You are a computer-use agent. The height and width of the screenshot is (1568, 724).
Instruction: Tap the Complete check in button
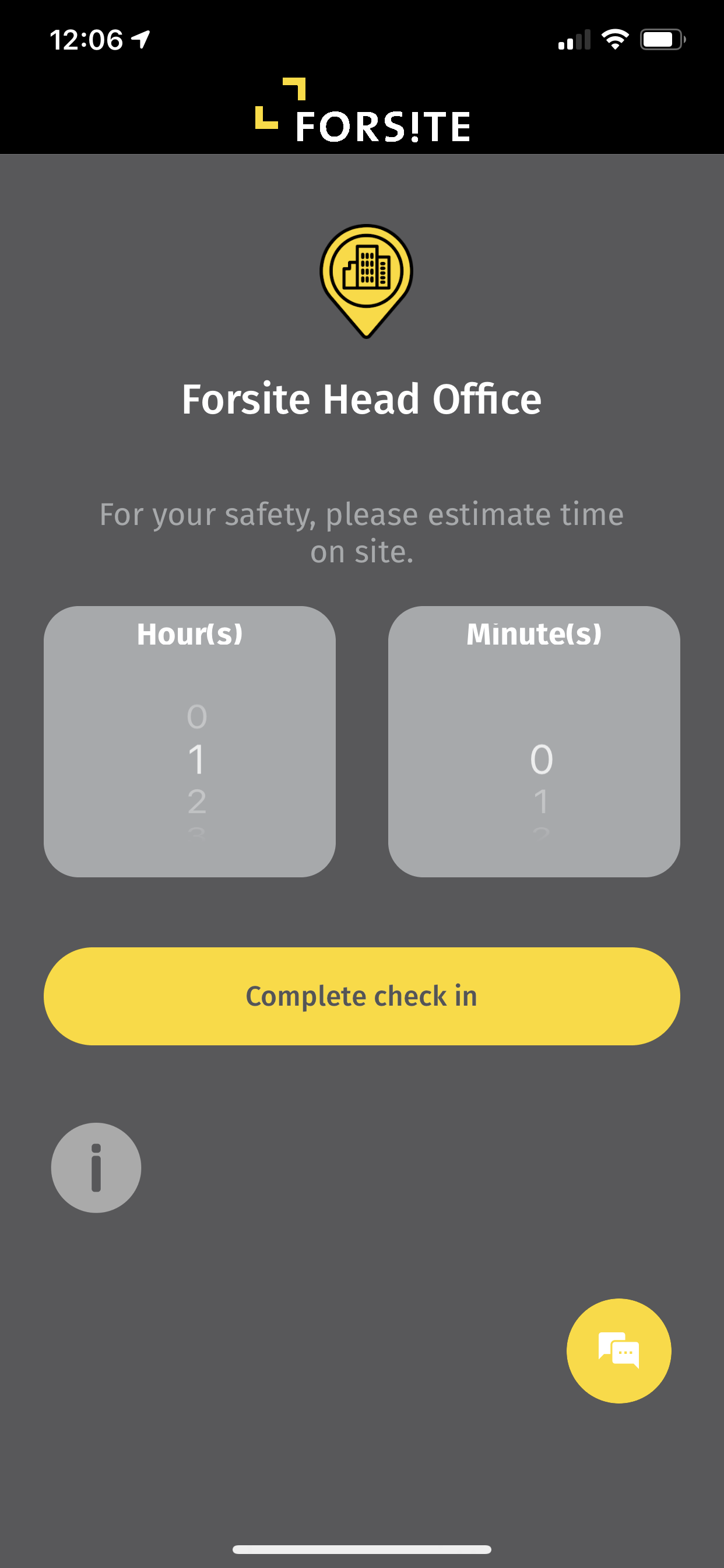(x=361, y=996)
